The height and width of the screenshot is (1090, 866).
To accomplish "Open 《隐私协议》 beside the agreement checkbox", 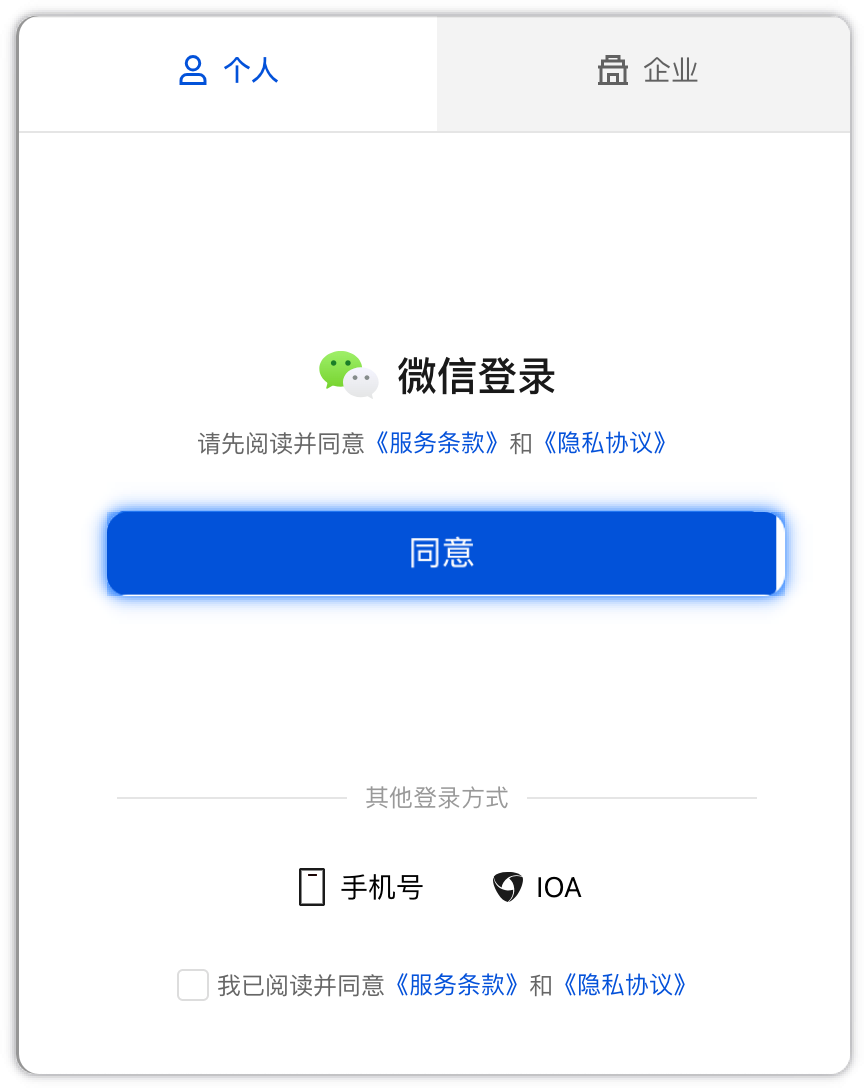I will pyautogui.click(x=624, y=985).
